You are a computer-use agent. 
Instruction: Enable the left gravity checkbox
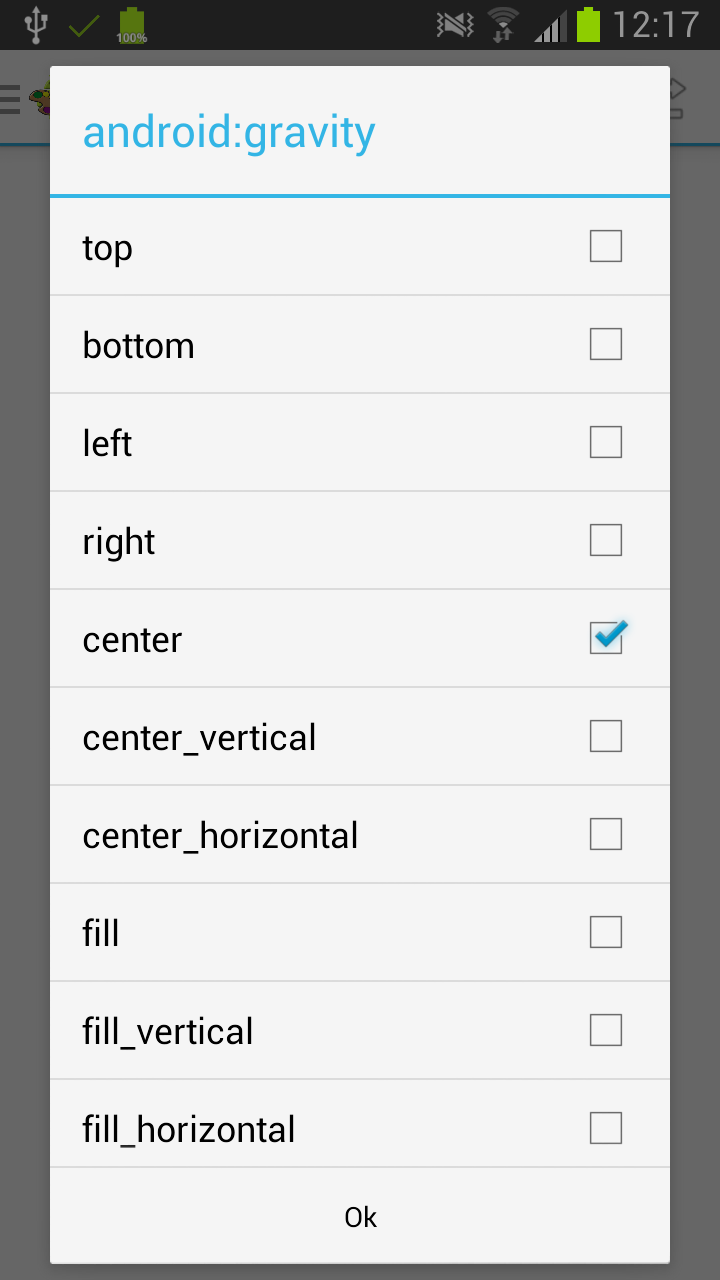606,442
